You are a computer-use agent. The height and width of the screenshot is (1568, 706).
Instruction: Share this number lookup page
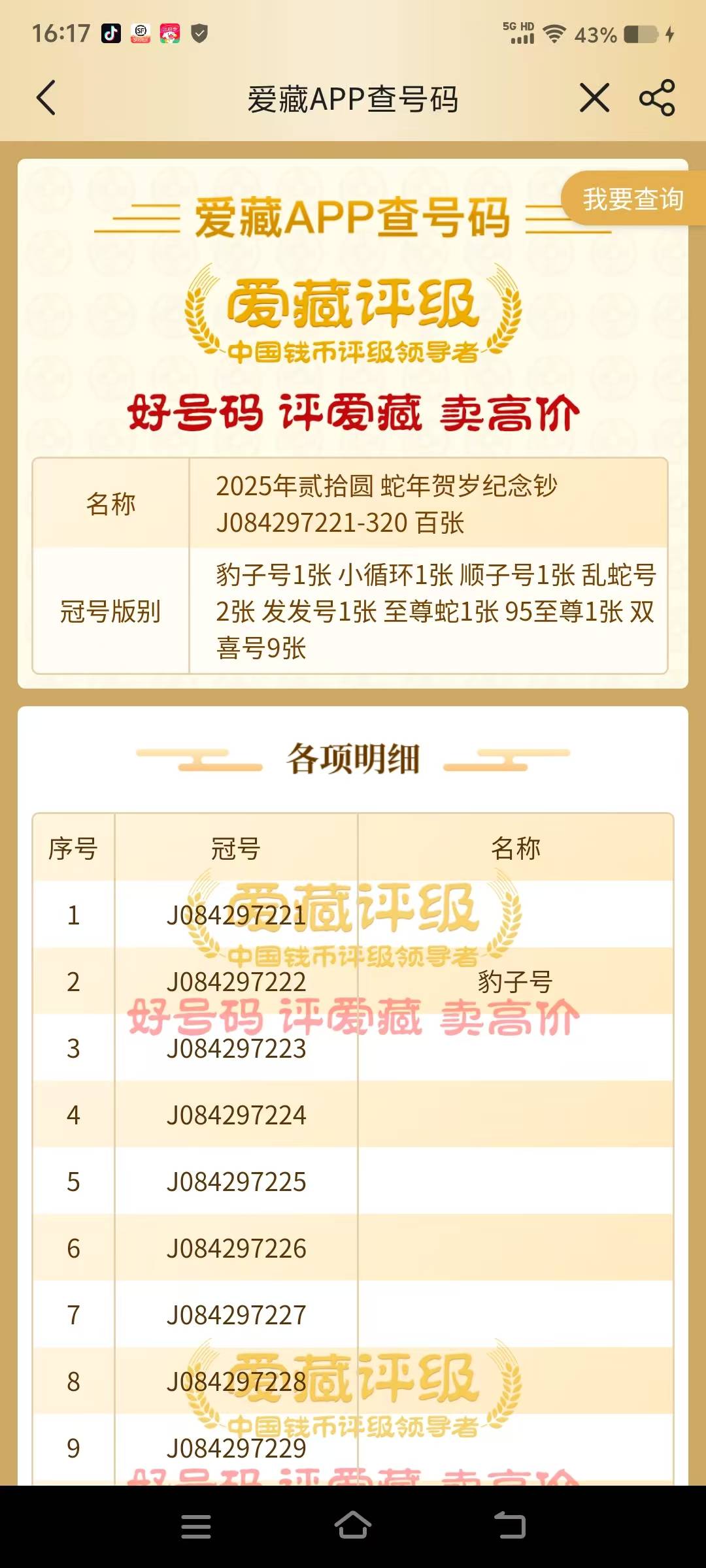(x=656, y=98)
